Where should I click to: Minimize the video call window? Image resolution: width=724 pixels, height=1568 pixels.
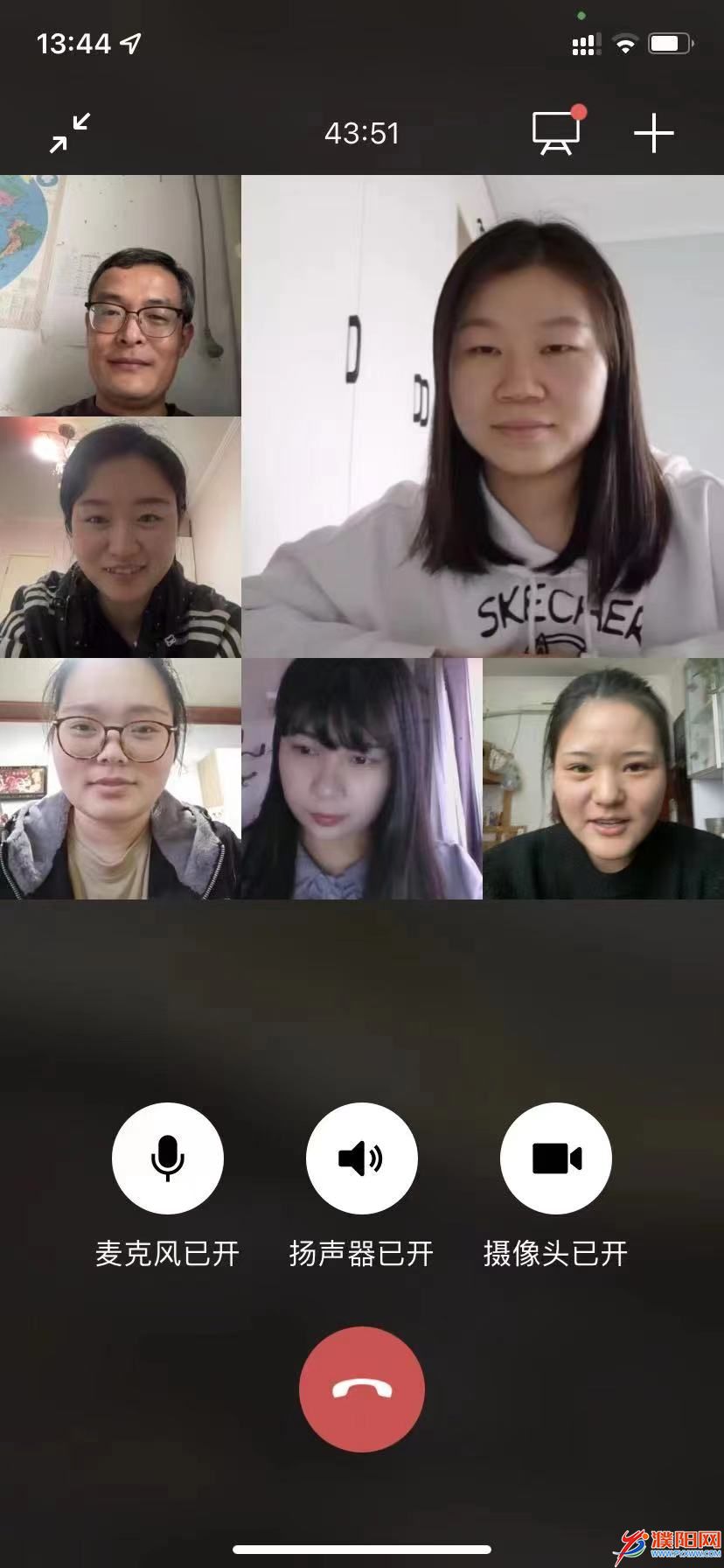point(70,133)
